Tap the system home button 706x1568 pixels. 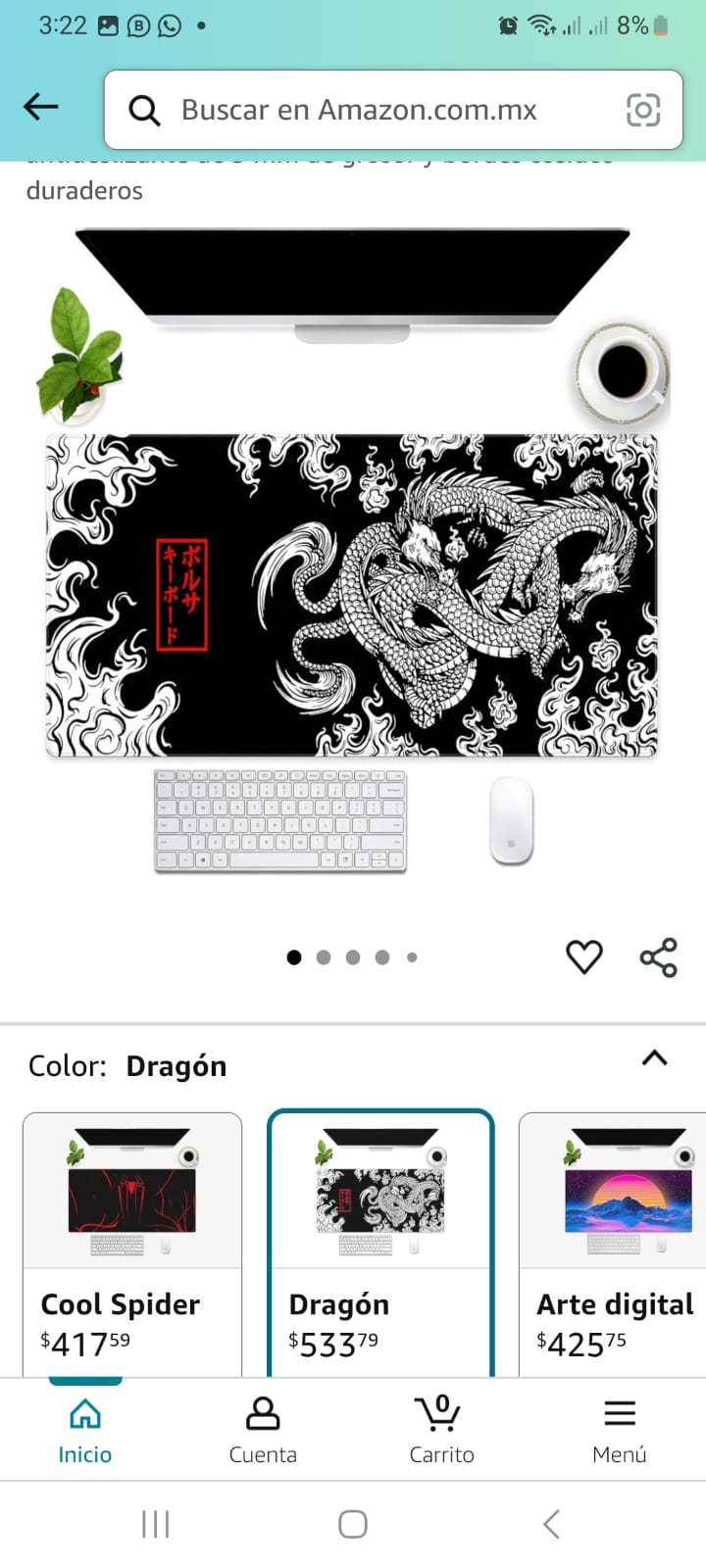[x=353, y=1524]
